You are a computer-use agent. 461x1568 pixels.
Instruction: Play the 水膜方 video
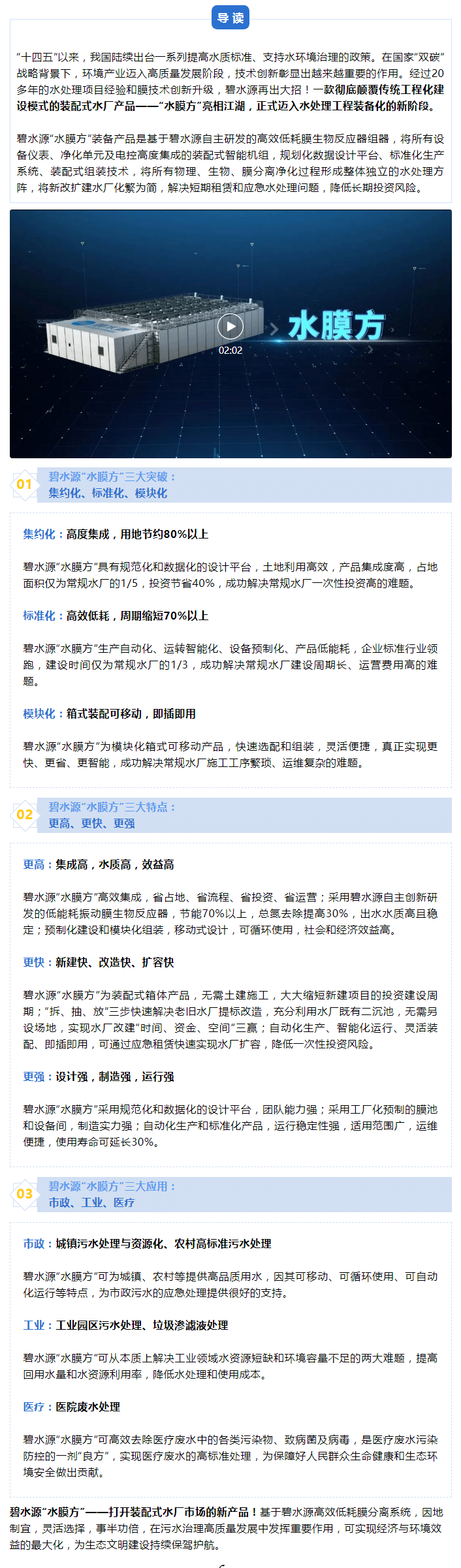tap(230, 326)
